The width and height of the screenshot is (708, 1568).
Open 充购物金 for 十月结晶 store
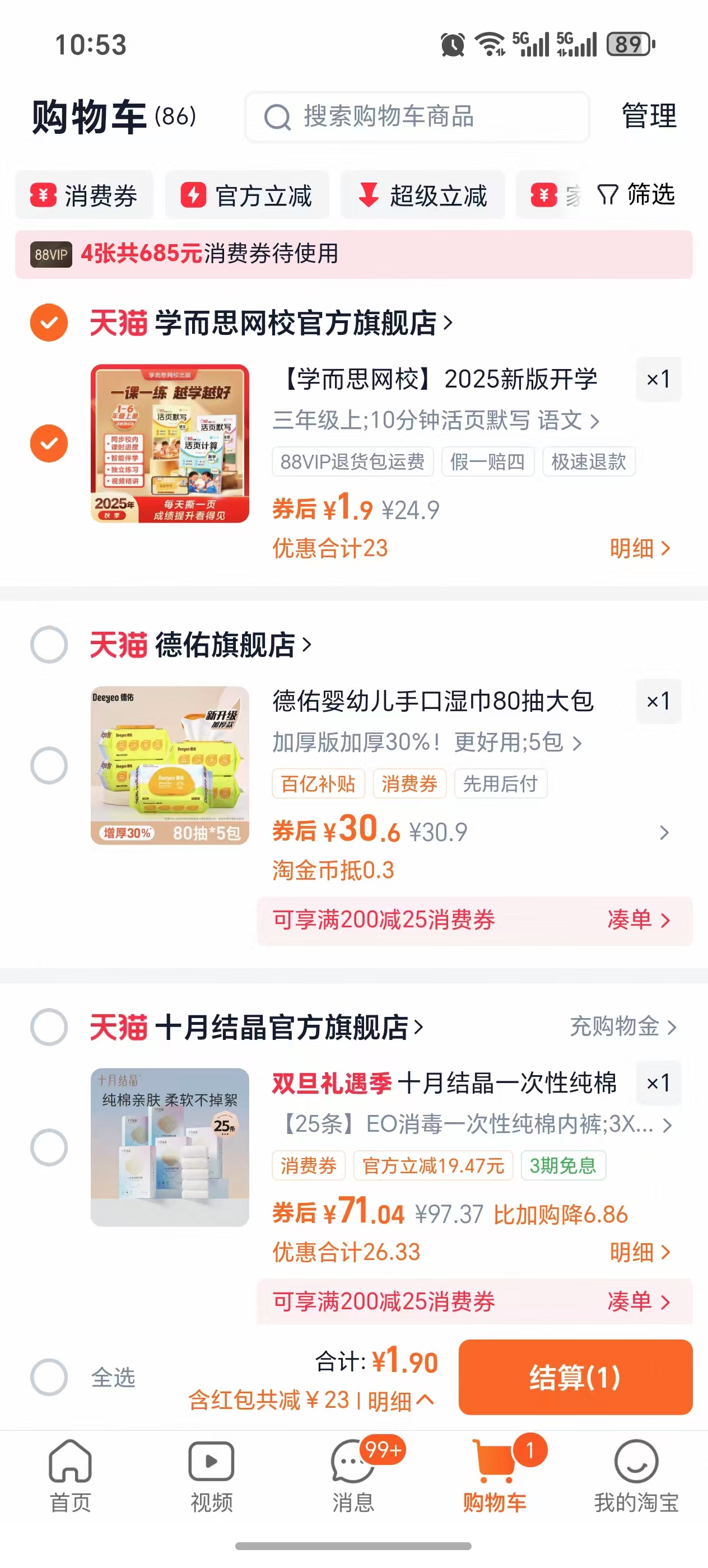coord(623,1027)
